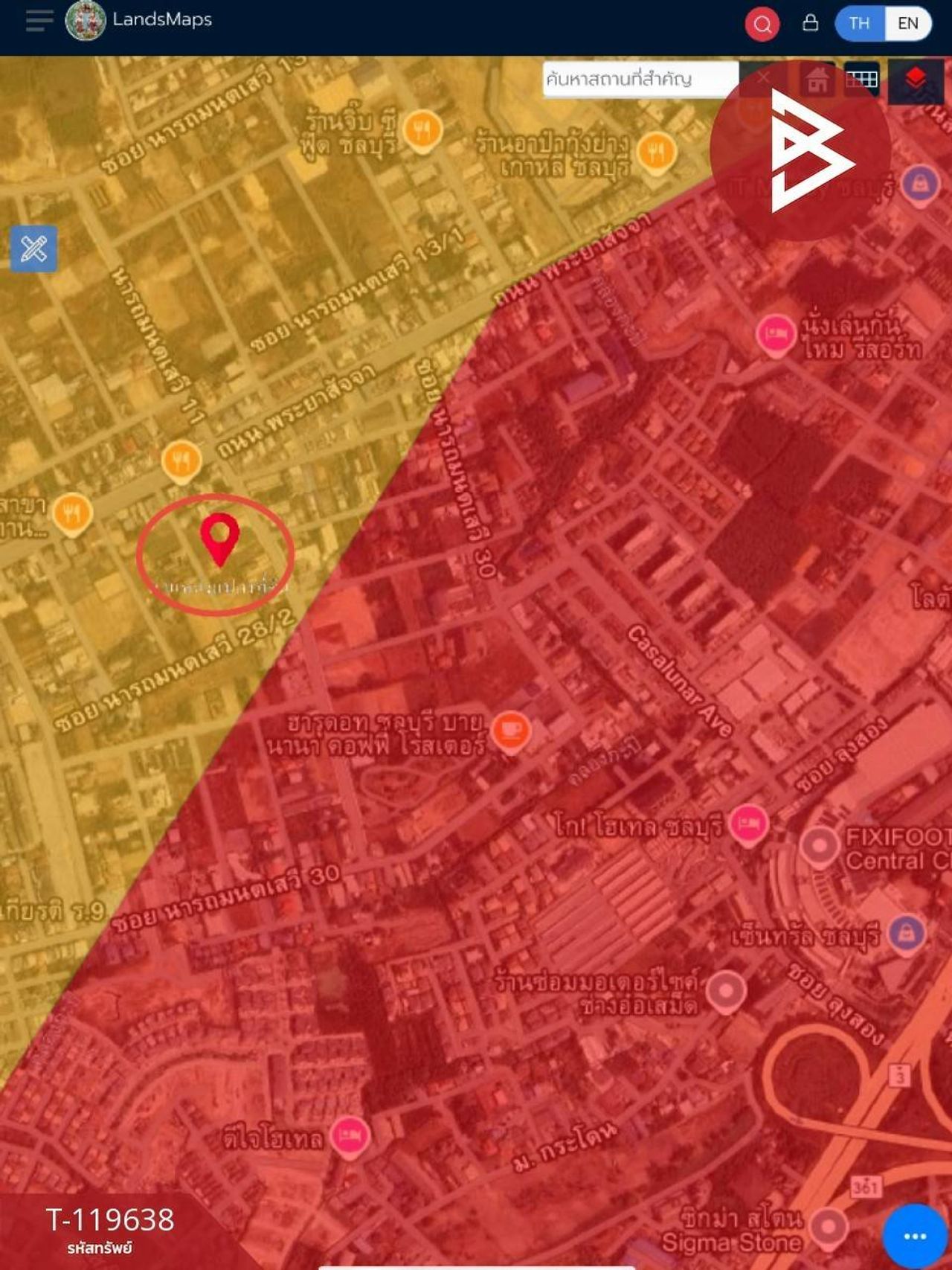Open the measurement ruler tool
The image size is (952, 1270).
tap(33, 248)
